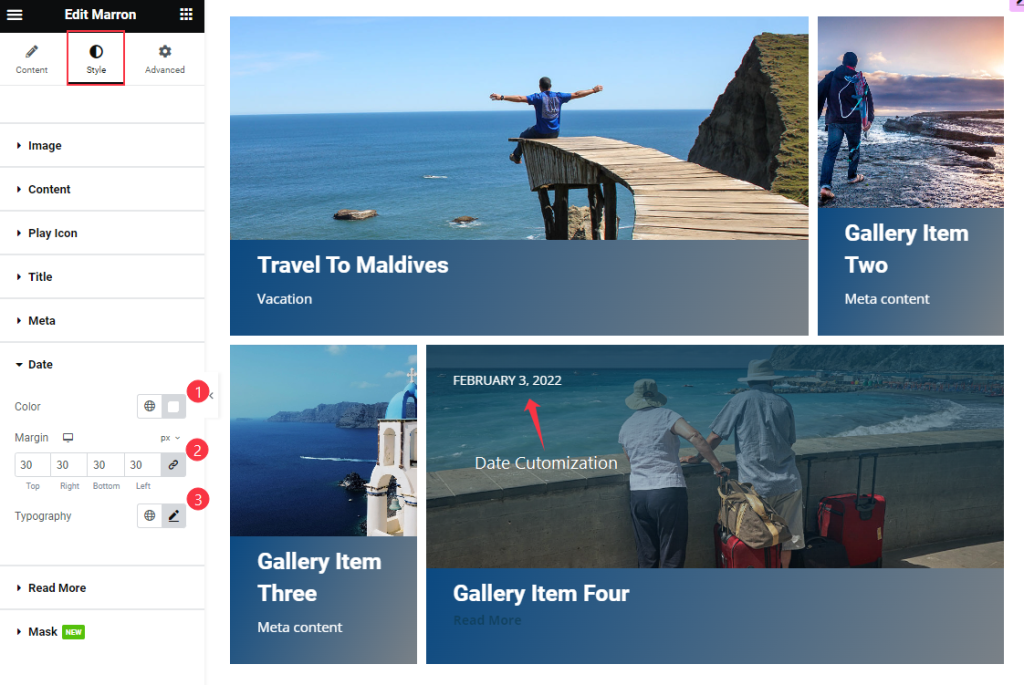The image size is (1024, 685).
Task: Expand the Title section
Action: (x=40, y=277)
